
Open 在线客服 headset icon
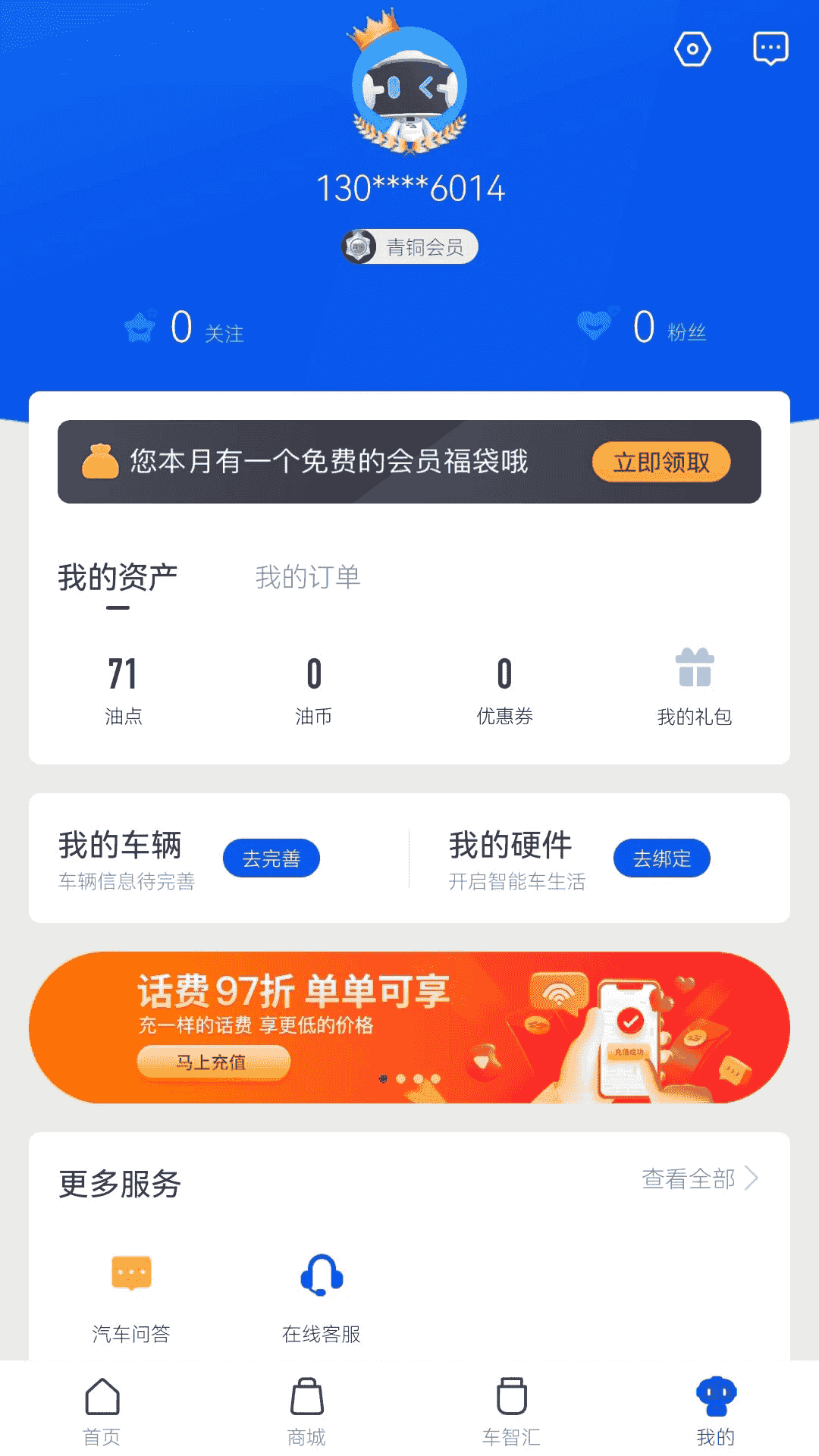coord(321,1274)
